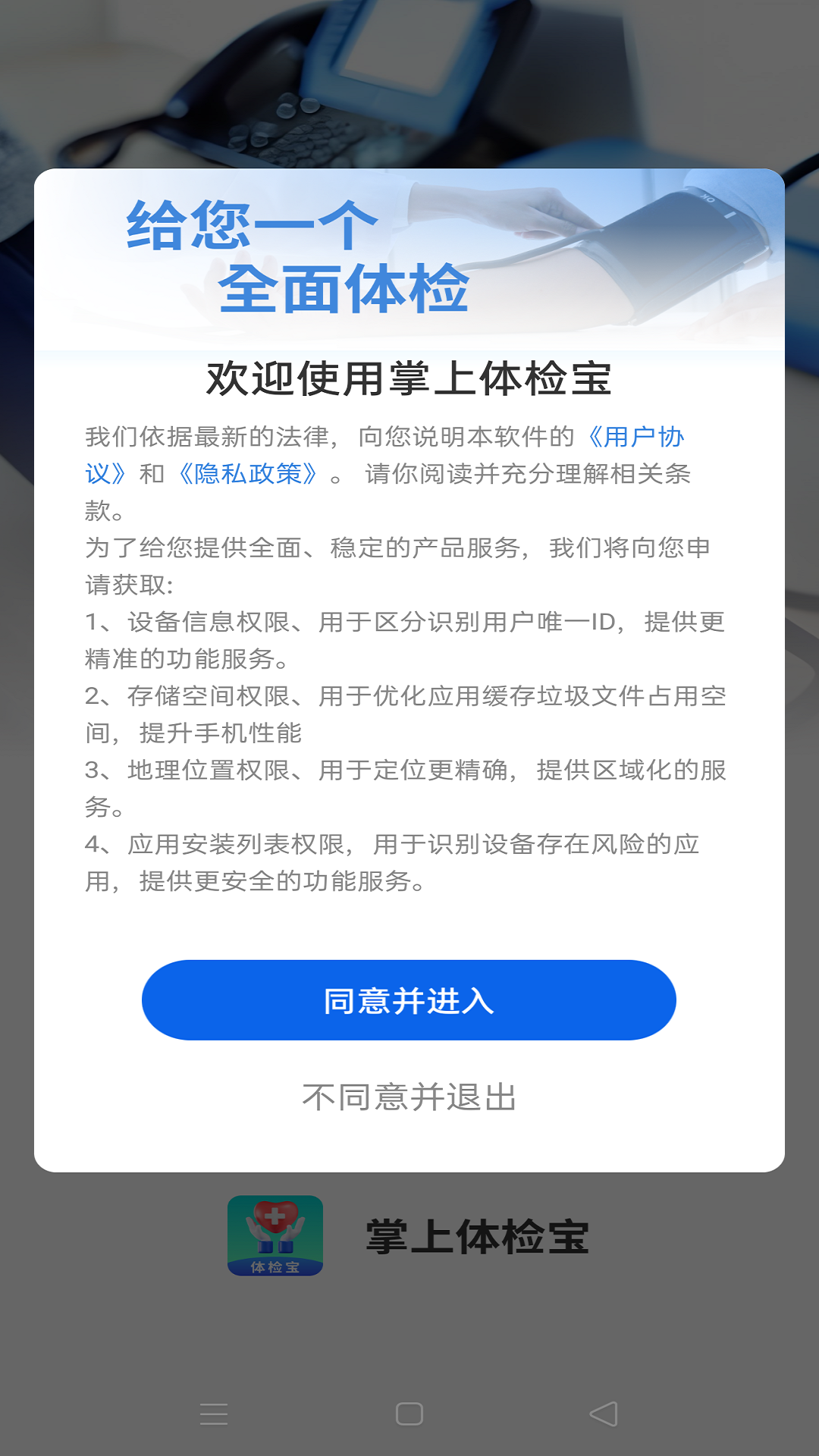Choose 不同意并退出 to decline
This screenshot has width=819, height=1456.
click(409, 1097)
